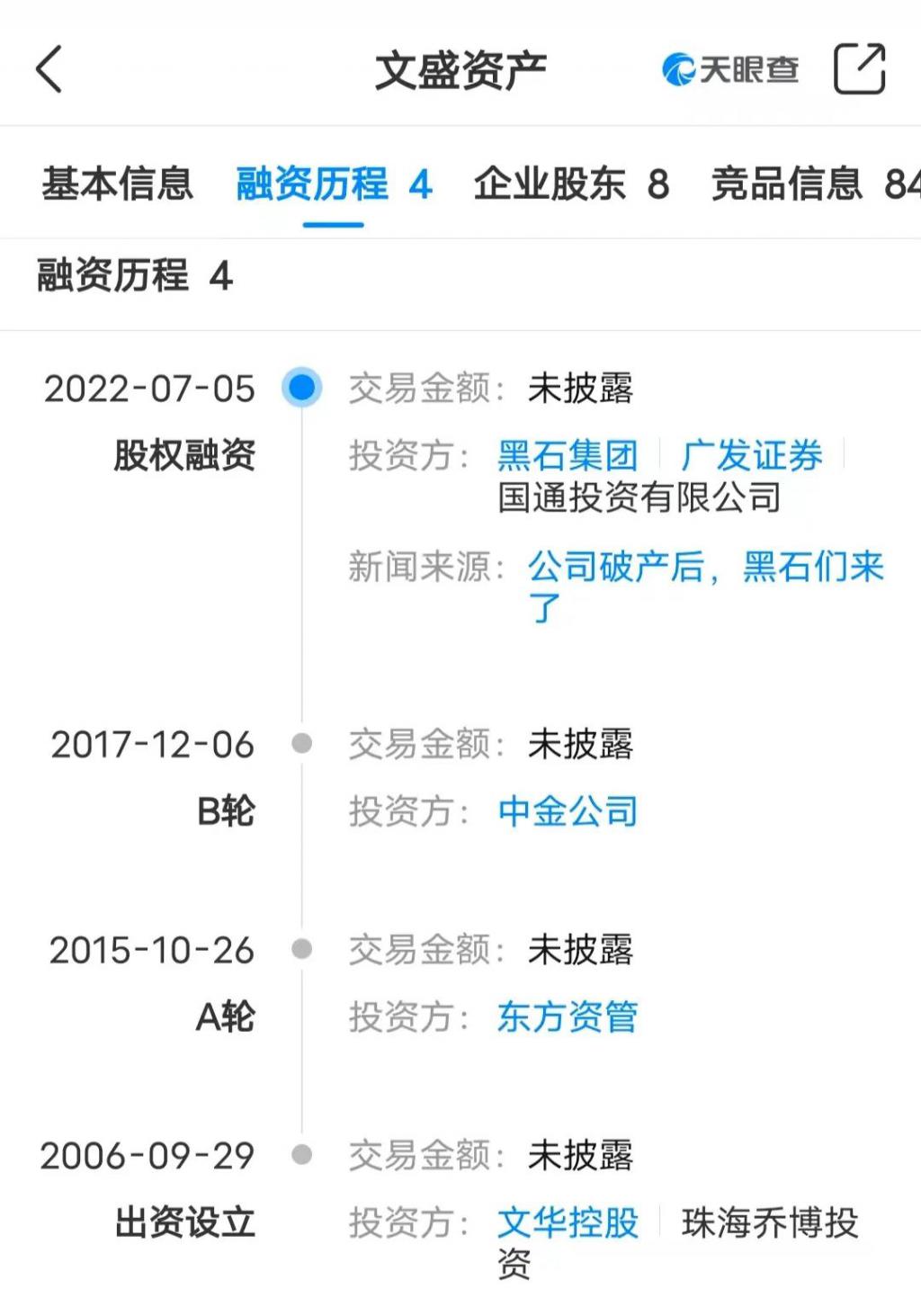This screenshot has height=1316, width=921.
Task: Share this company page
Action: (x=859, y=68)
